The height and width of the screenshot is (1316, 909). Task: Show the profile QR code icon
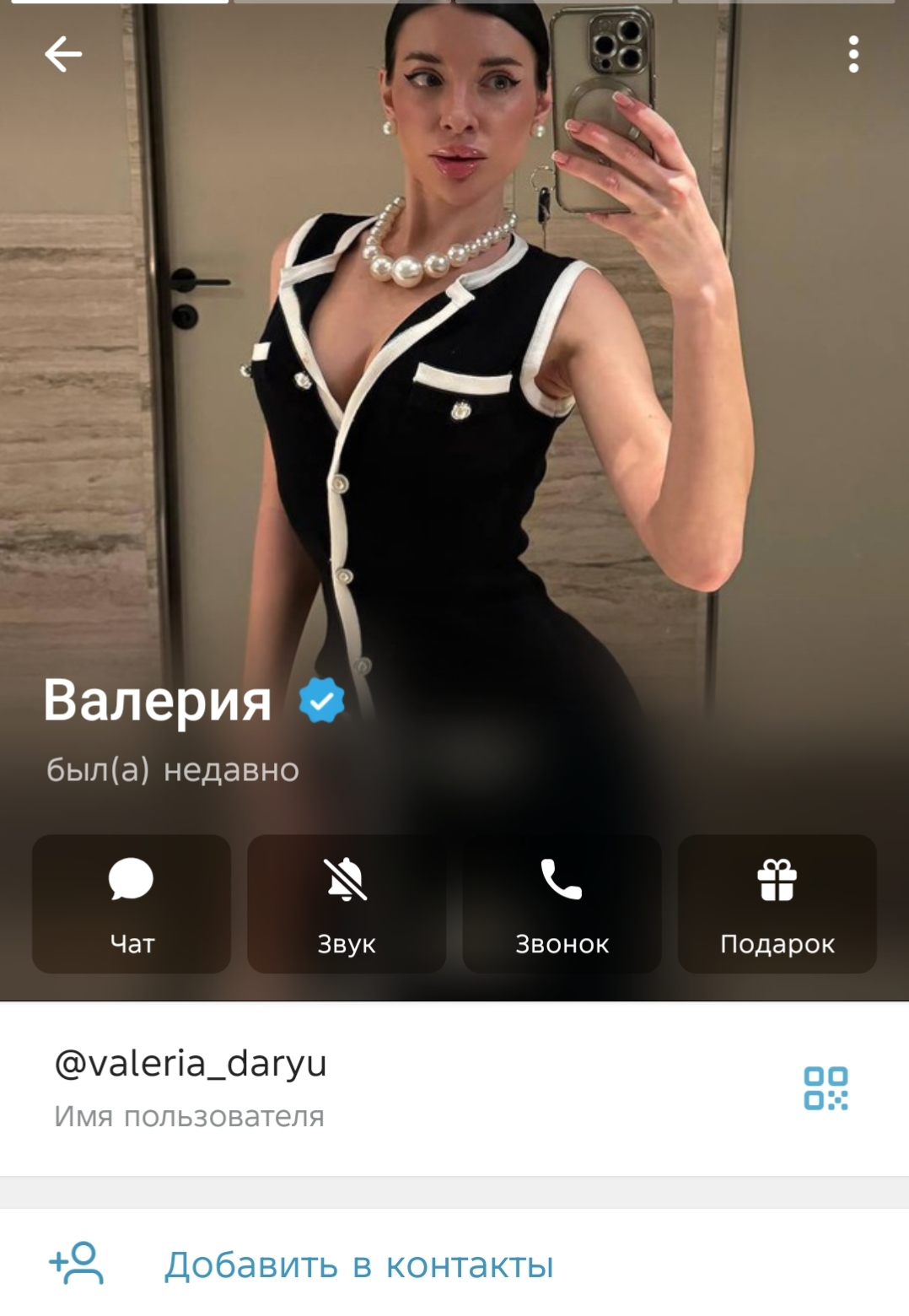point(826,1088)
